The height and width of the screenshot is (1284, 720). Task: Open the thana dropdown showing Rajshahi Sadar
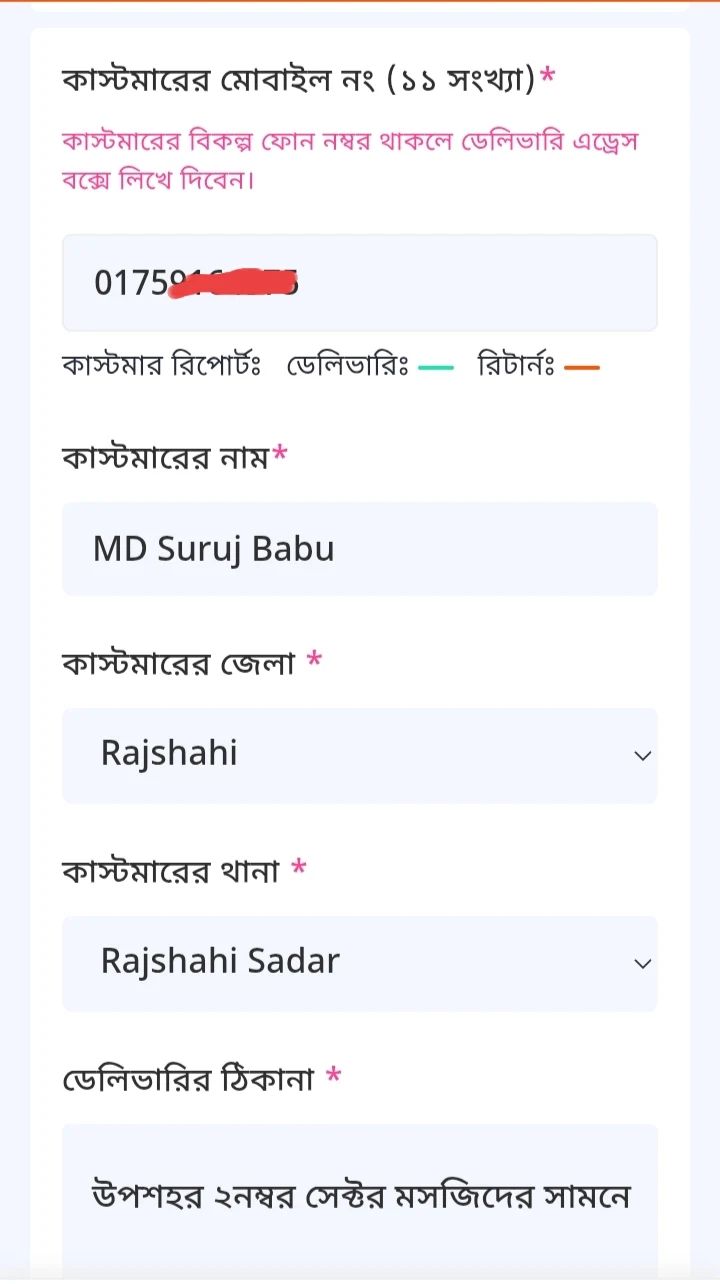[x=359, y=963]
